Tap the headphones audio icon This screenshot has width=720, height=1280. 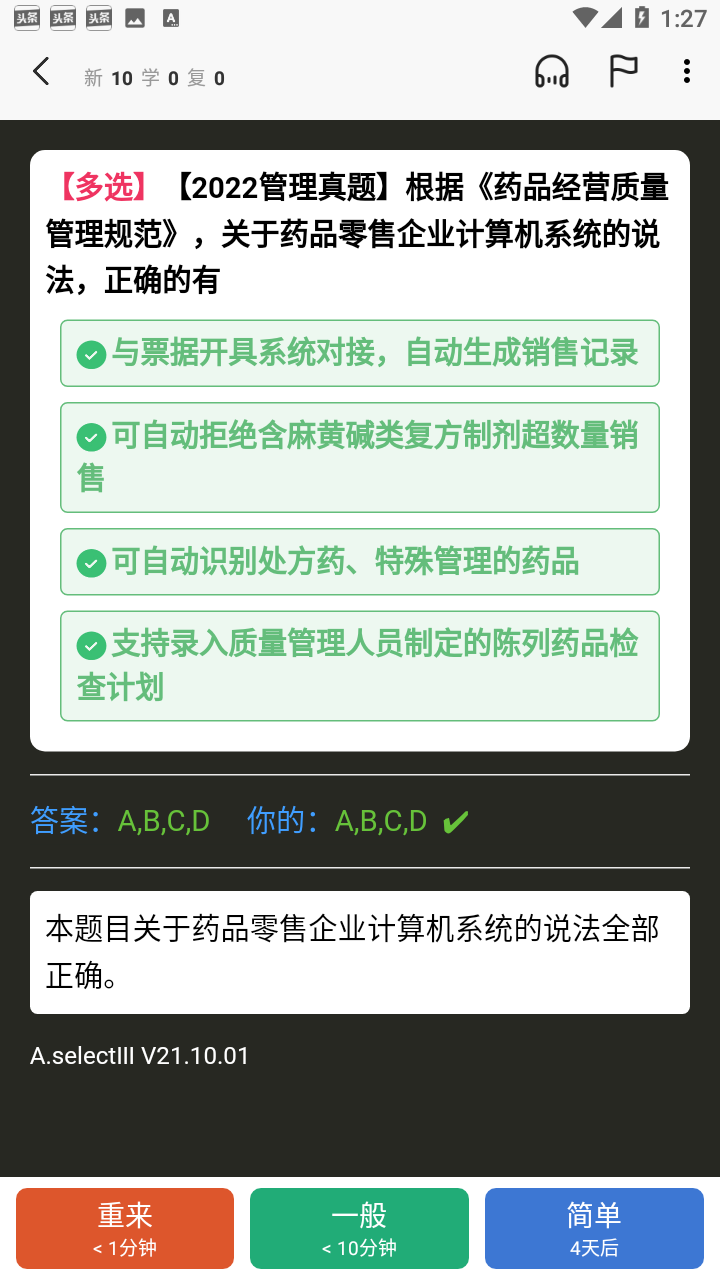(552, 72)
